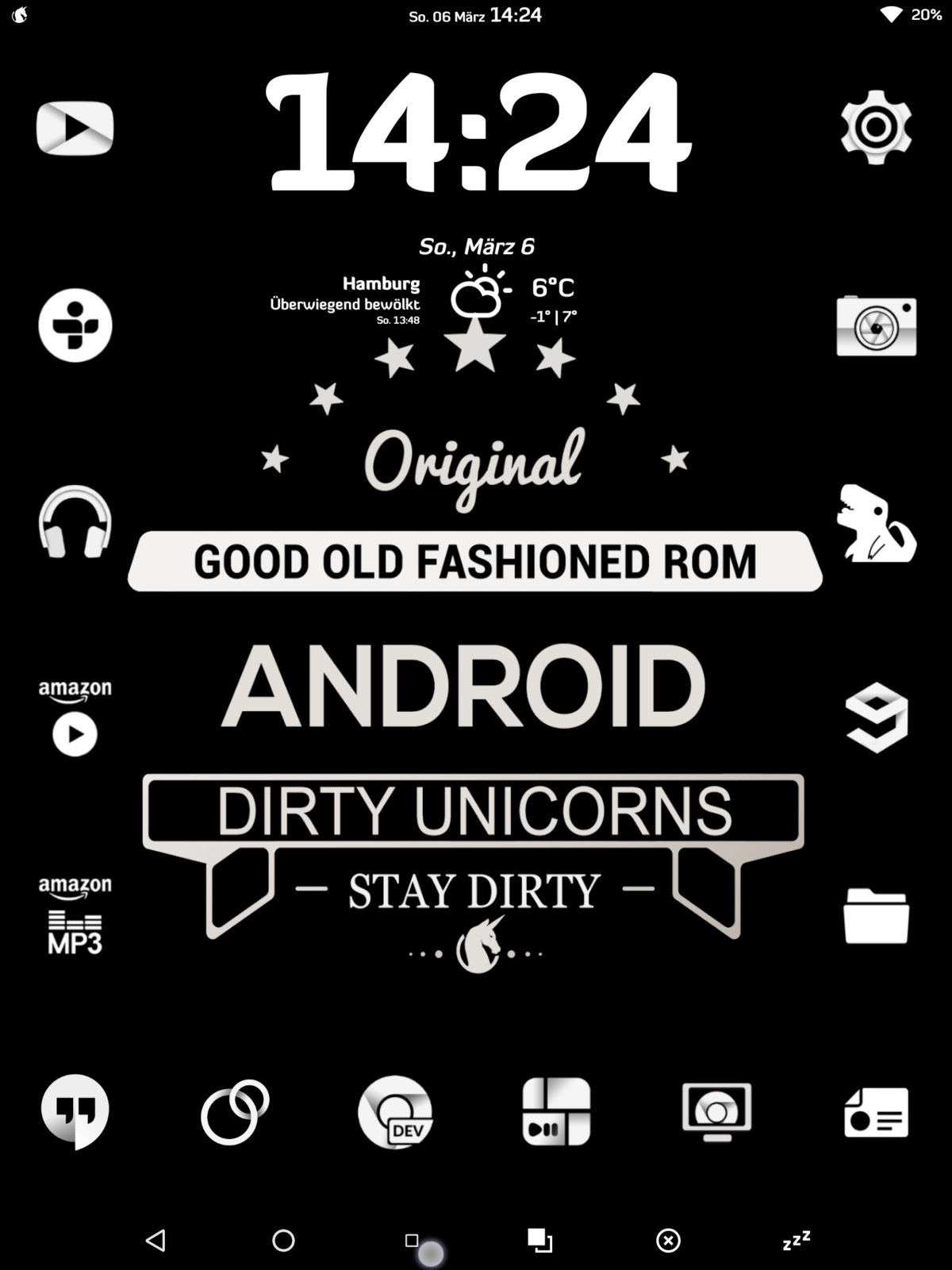Open Chrome Dev browser
952x1270 pixels.
pos(395,1111)
